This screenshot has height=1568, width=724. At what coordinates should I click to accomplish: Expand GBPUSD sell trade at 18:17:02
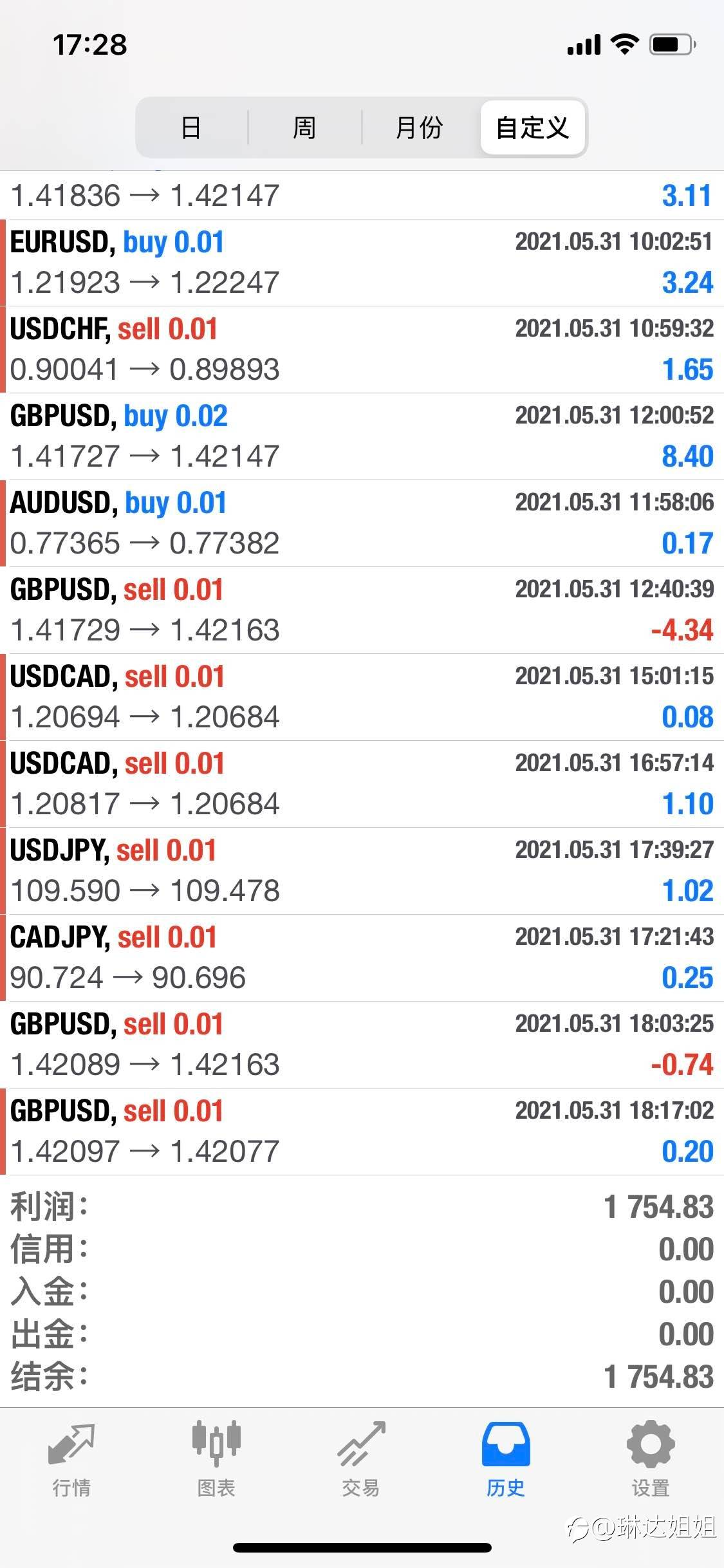(x=362, y=1132)
